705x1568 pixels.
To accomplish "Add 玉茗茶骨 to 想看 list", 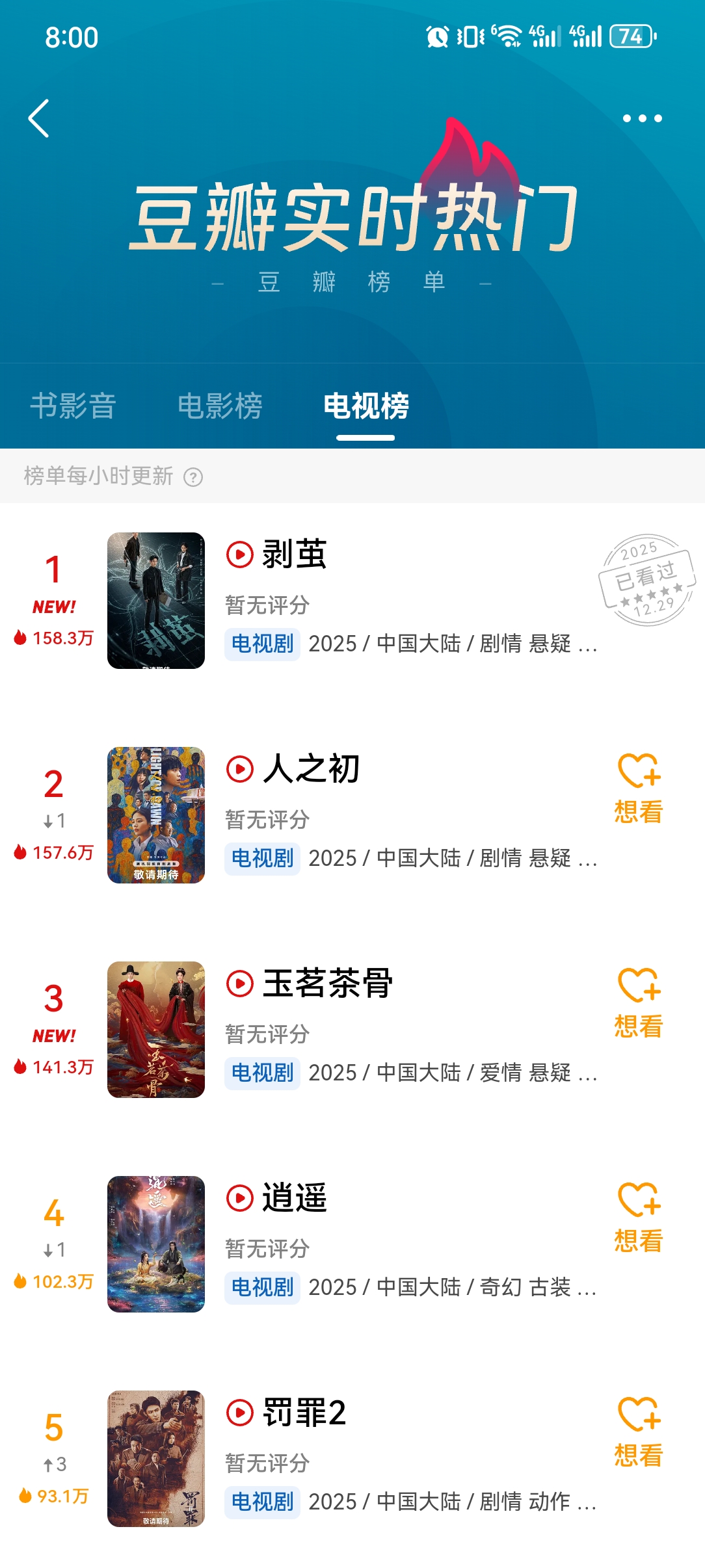I will tap(639, 1003).
